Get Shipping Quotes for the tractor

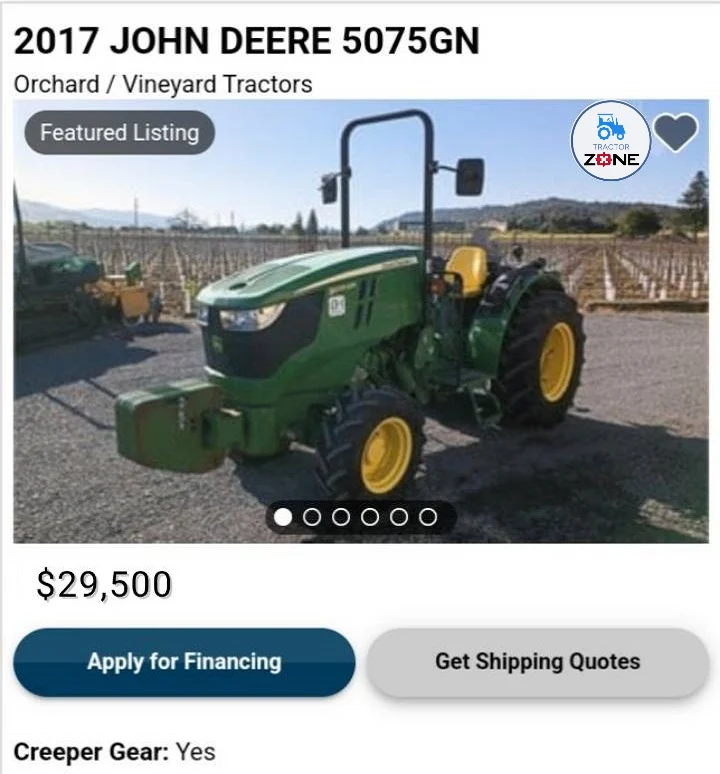[x=537, y=662]
